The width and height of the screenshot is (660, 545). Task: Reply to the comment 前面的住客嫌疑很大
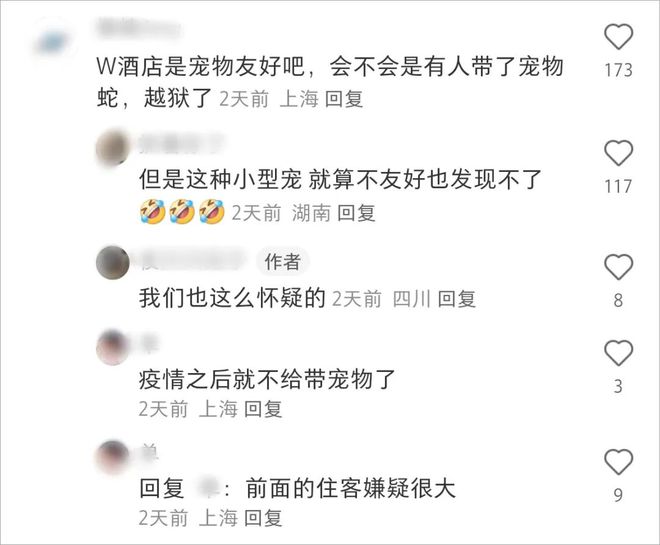coord(264,517)
